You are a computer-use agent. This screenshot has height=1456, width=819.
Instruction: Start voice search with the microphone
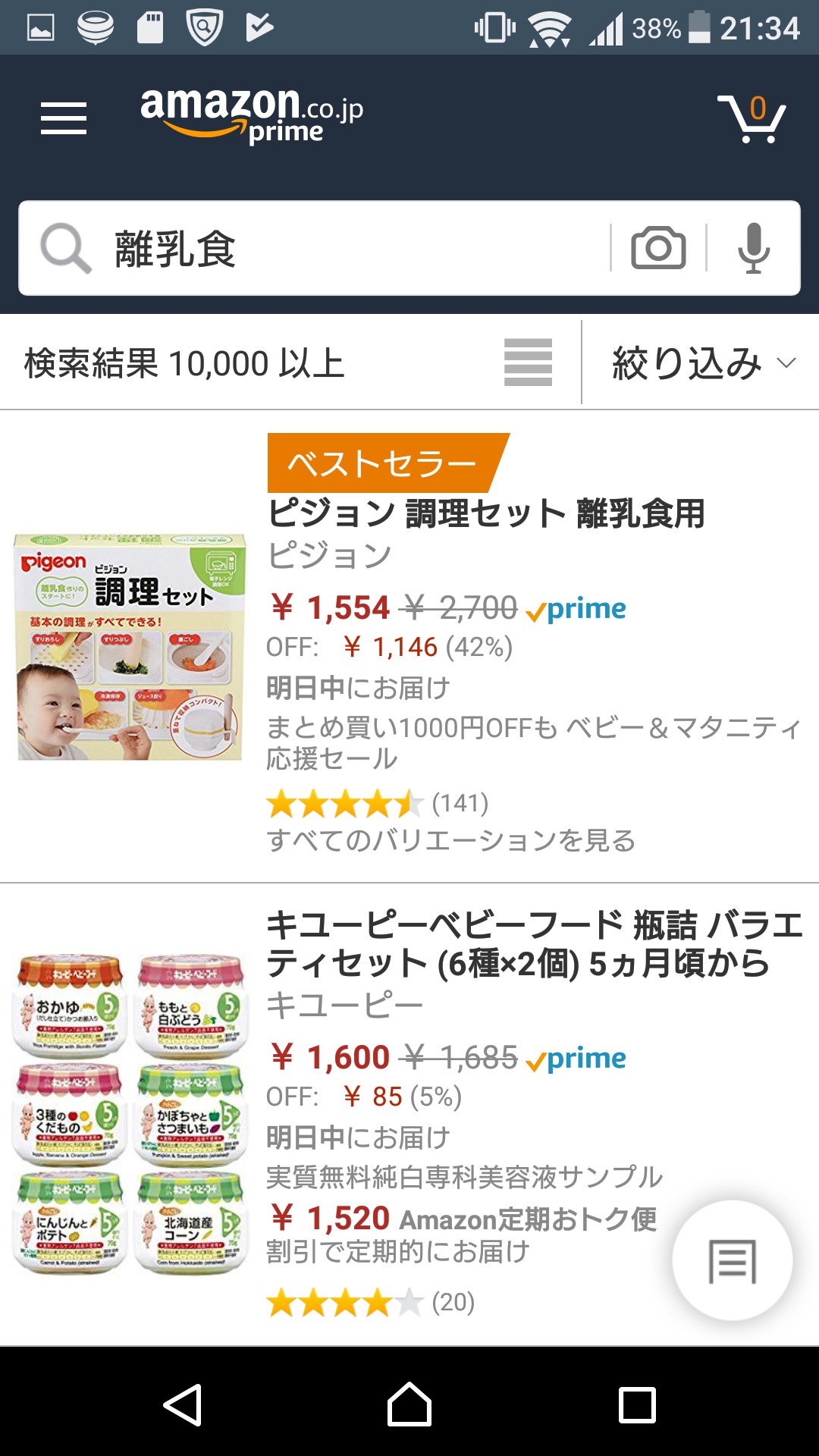(x=754, y=247)
